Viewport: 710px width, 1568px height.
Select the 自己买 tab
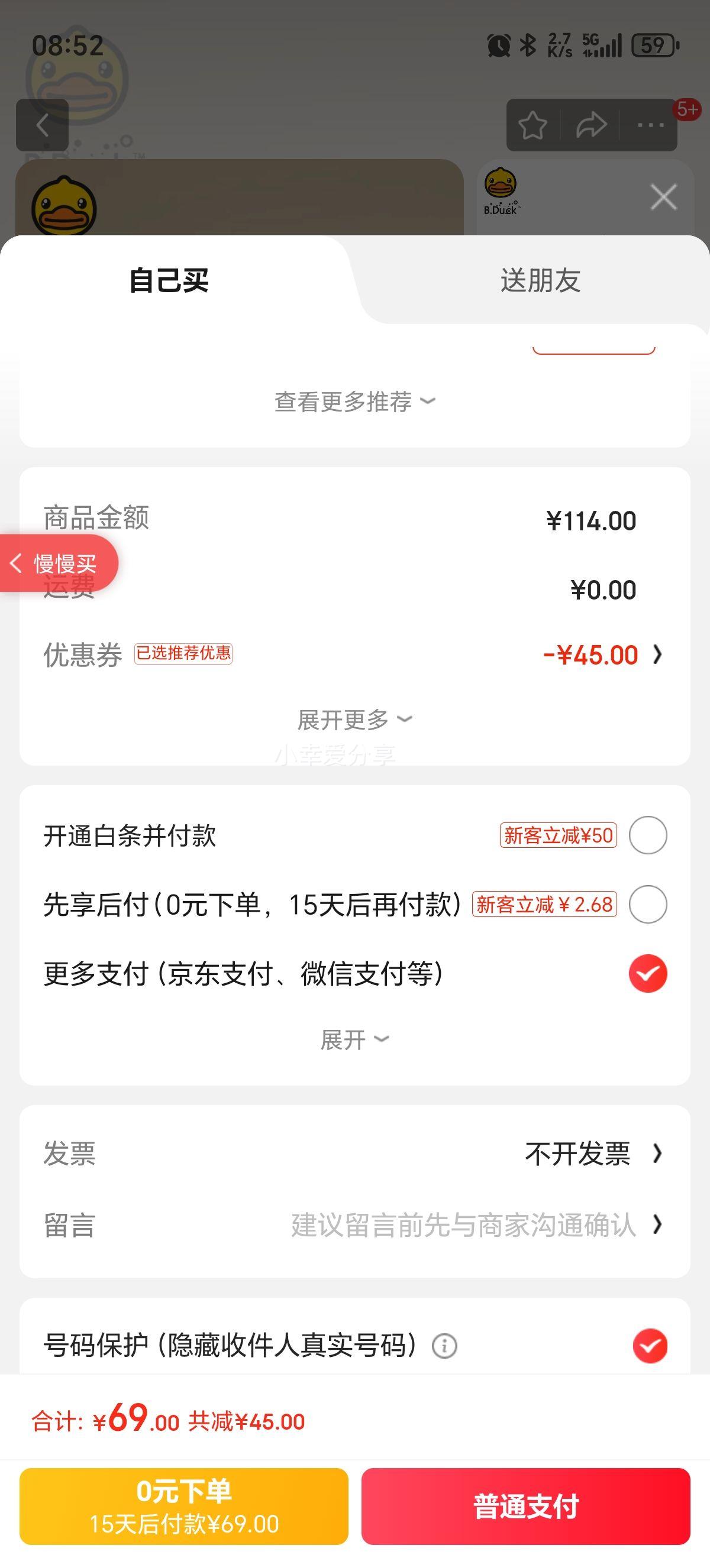pos(169,281)
